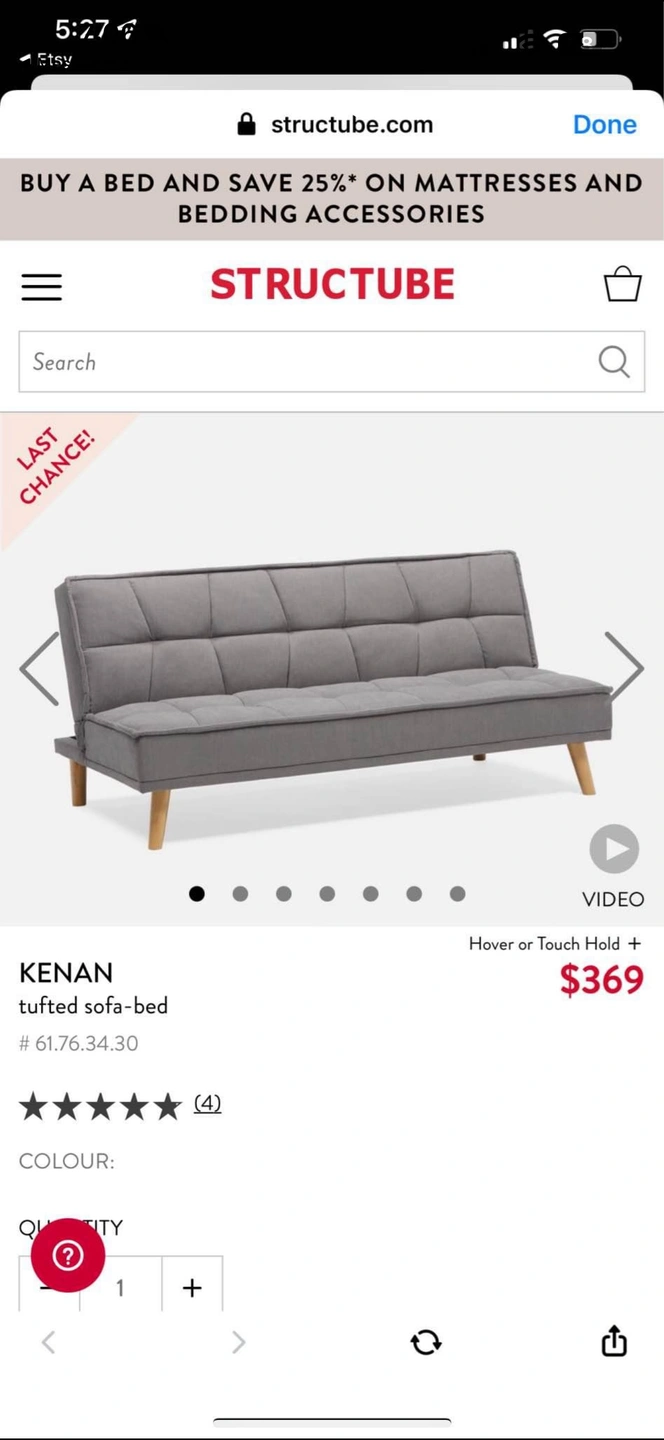664x1440 pixels.
Task: Tap Done to close the browser
Action: tap(604, 124)
